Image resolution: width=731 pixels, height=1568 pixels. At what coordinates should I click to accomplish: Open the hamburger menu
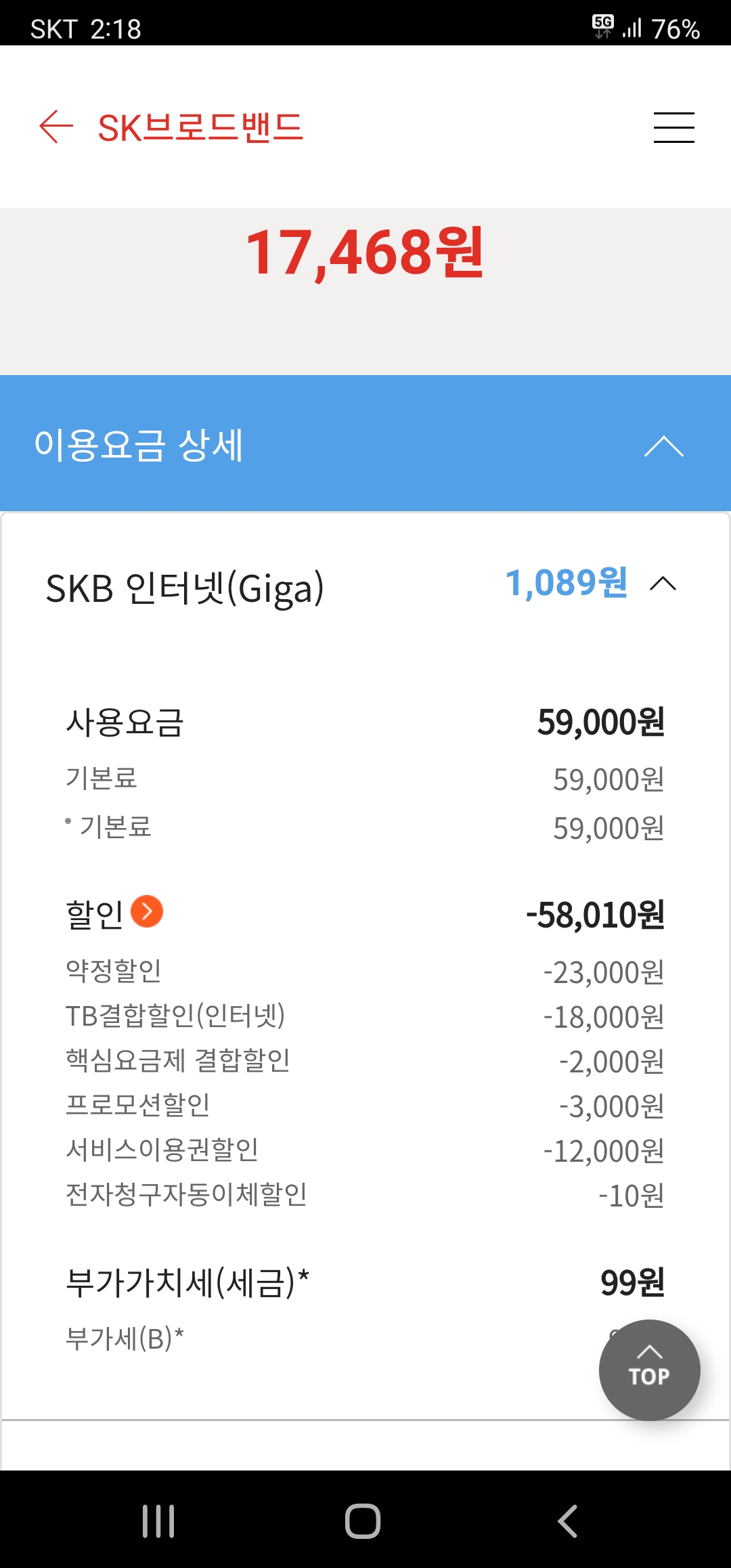[673, 127]
